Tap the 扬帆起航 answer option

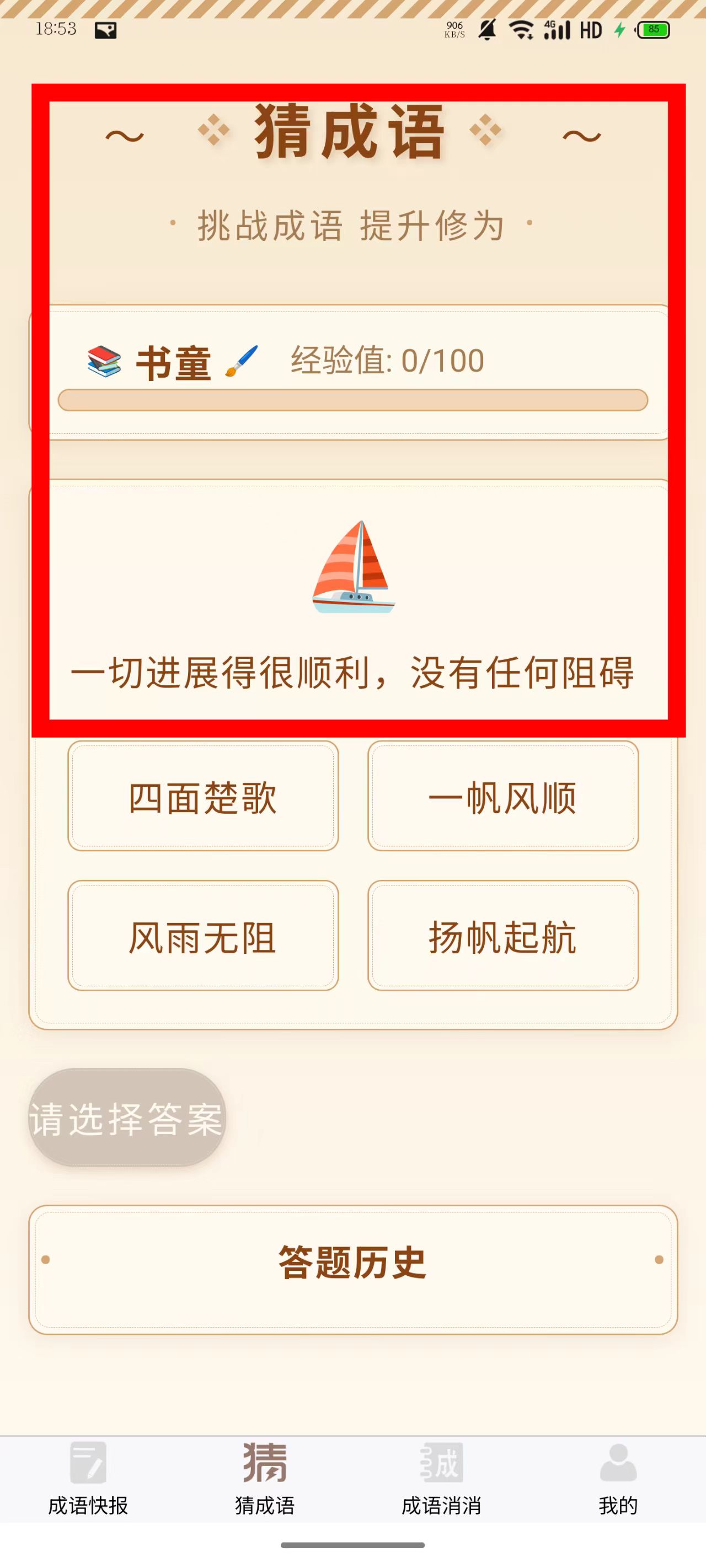coord(502,936)
